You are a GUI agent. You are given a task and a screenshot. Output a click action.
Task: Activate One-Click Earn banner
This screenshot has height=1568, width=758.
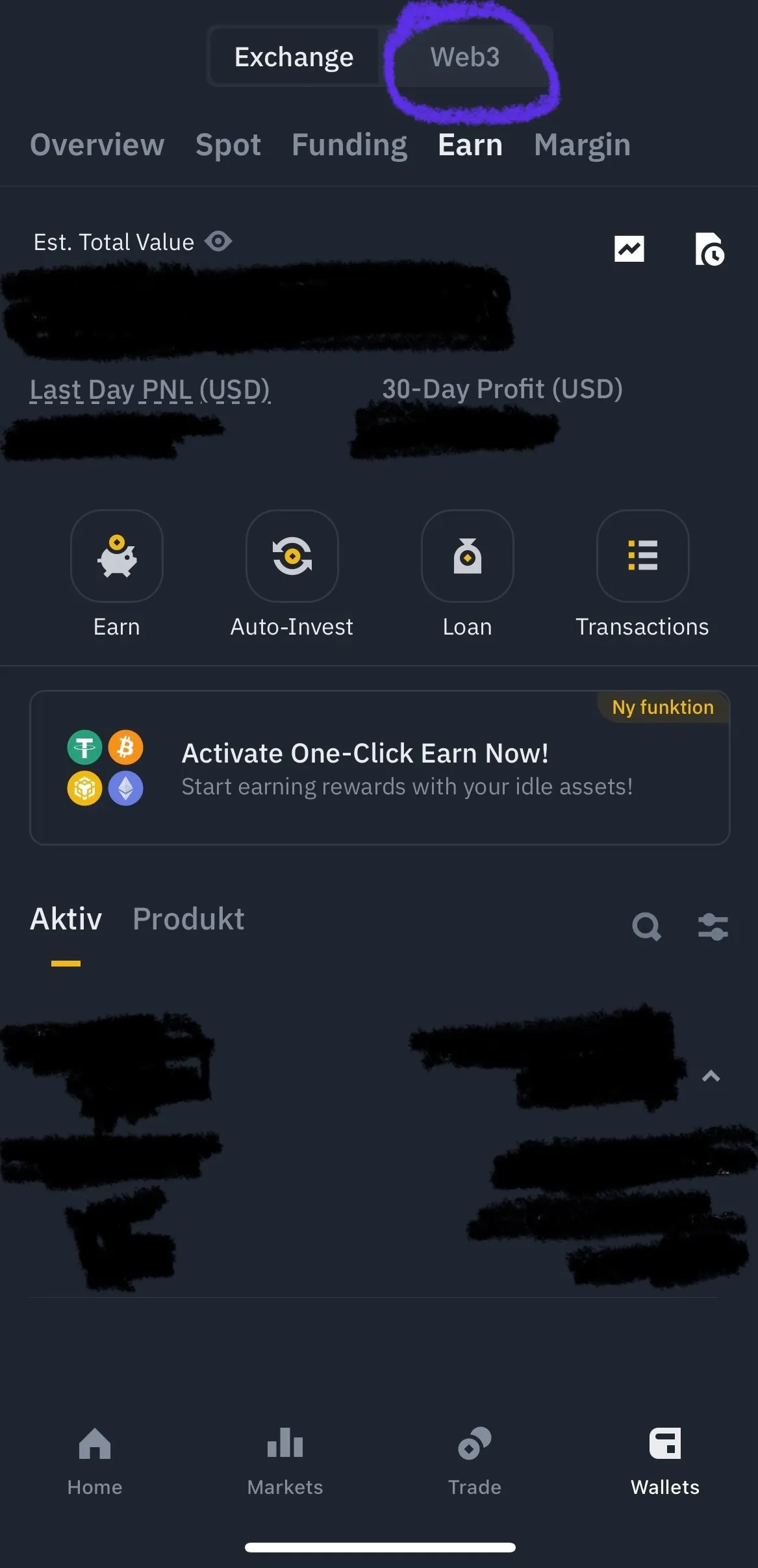tap(379, 767)
